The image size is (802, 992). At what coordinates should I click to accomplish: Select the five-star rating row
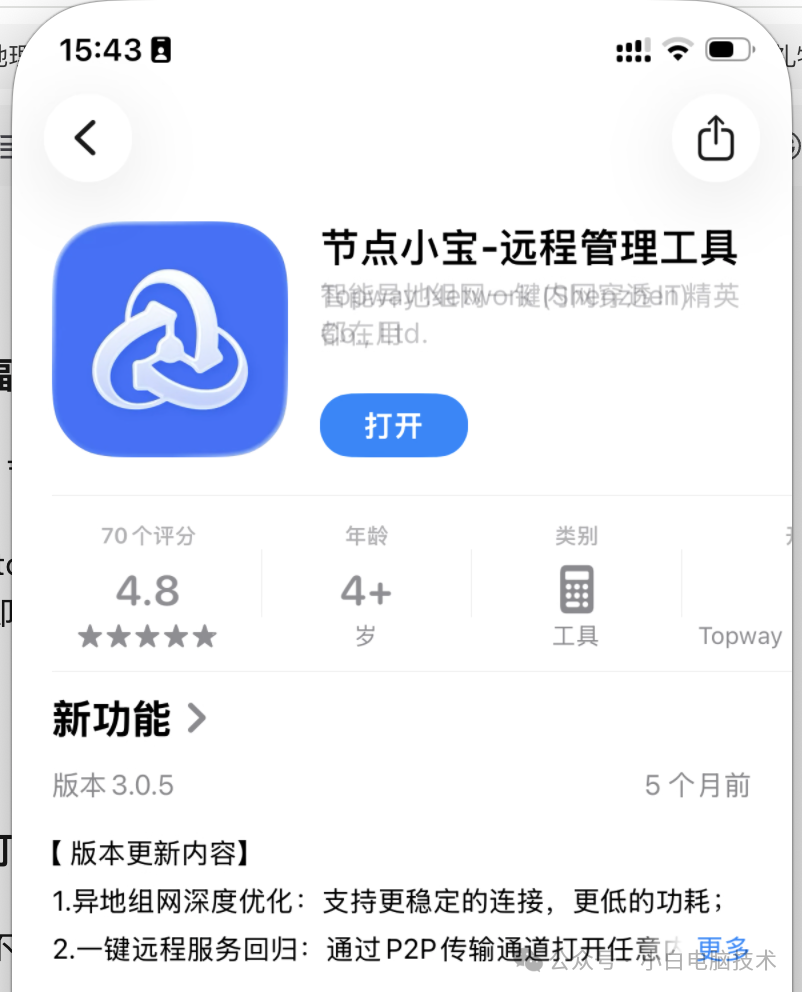[147, 635]
